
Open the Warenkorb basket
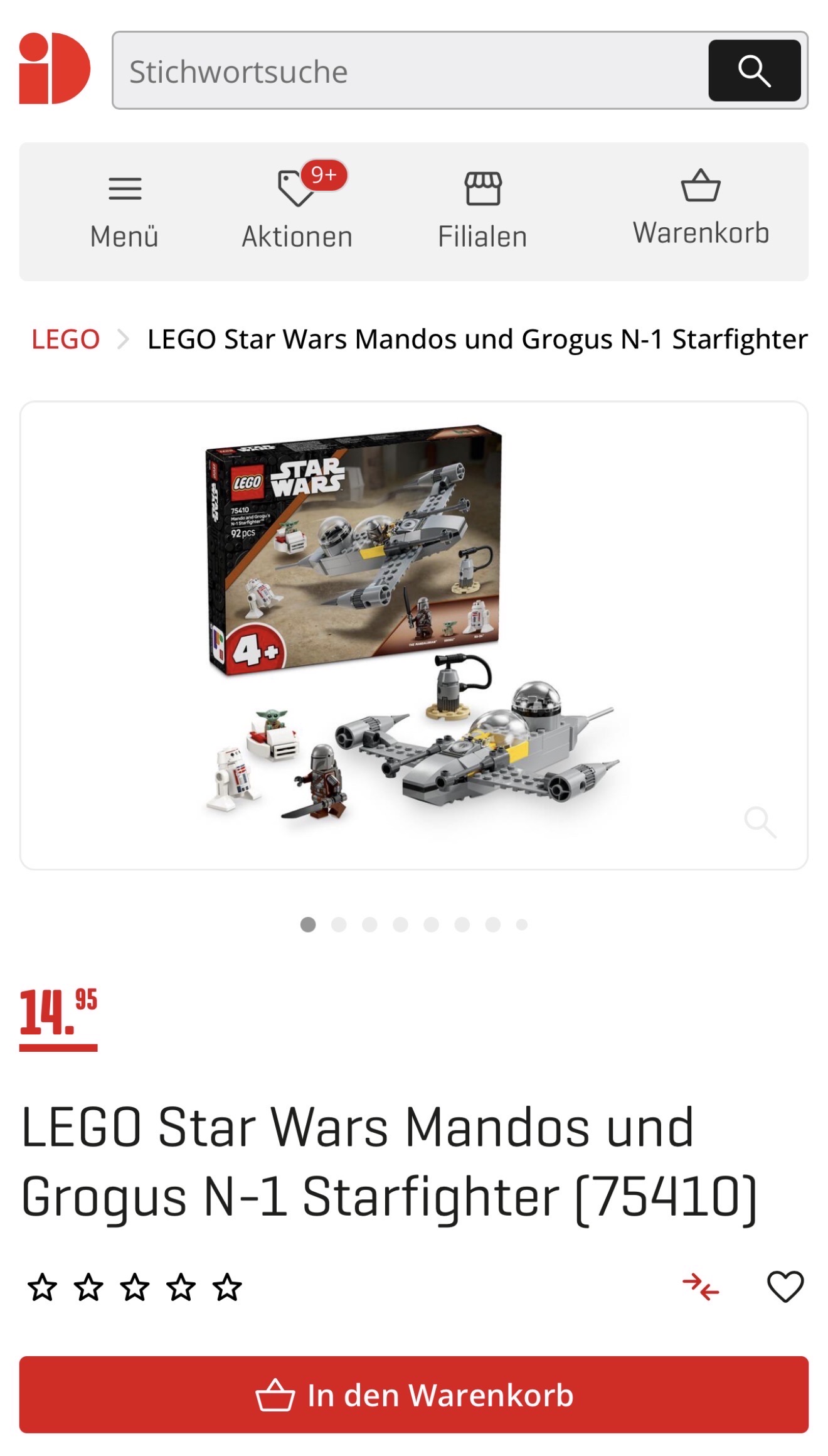pos(700,208)
